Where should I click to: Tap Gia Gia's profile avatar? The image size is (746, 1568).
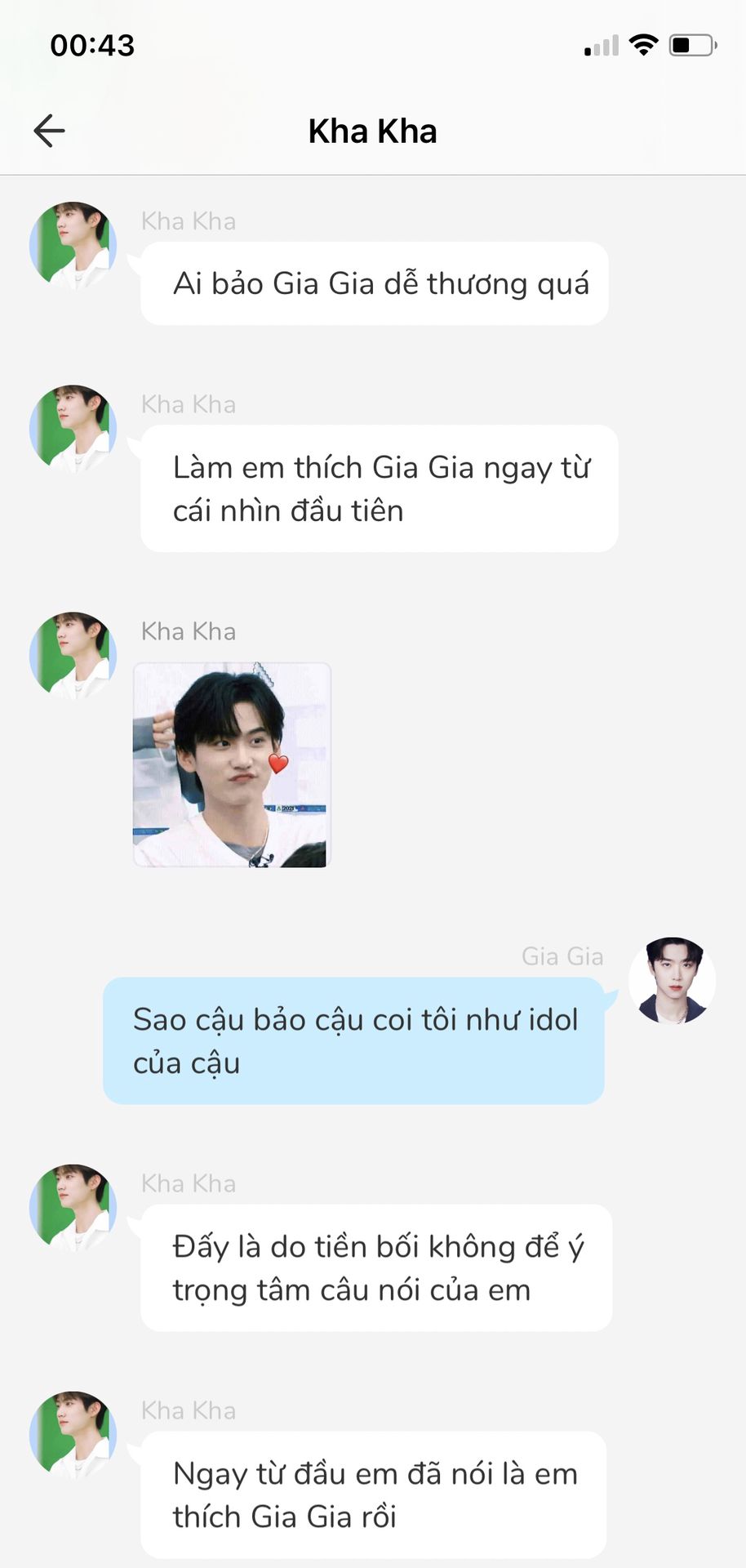coord(672,981)
